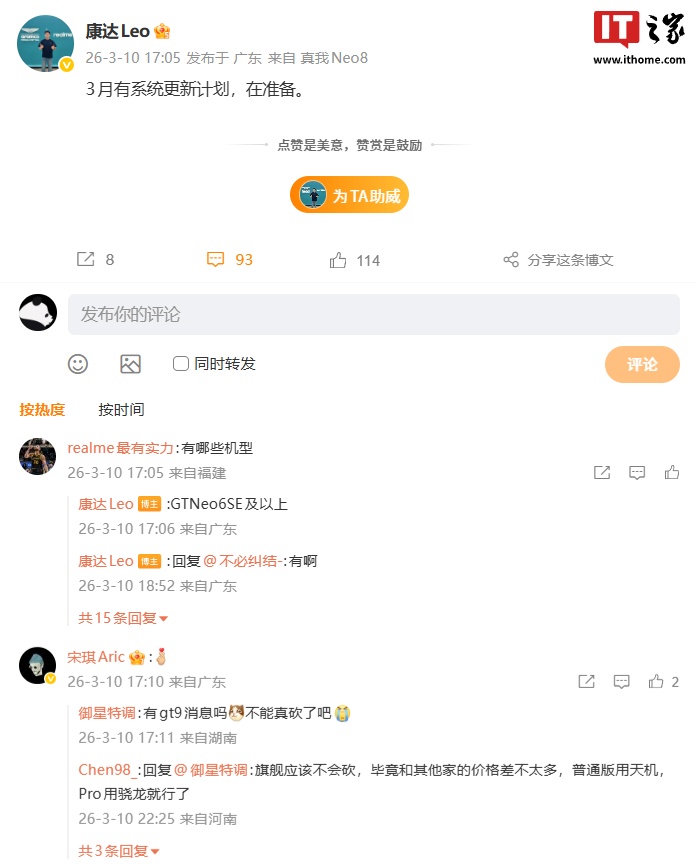This screenshot has height=866, width=697.
Task: Open 分享这条博文 share option
Action: coord(558,260)
